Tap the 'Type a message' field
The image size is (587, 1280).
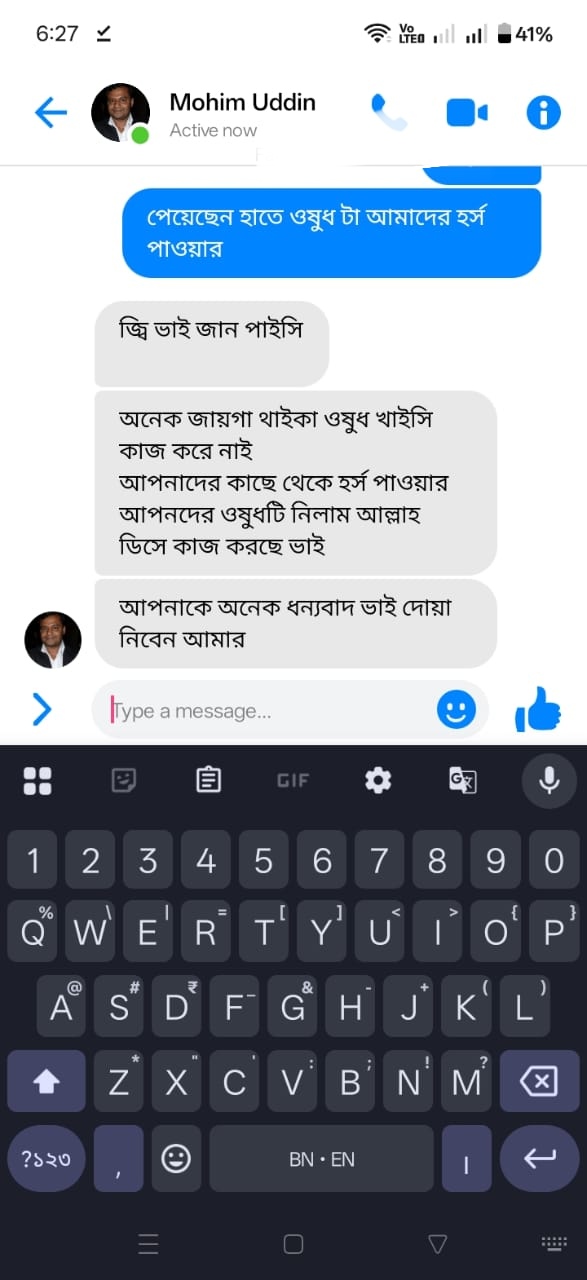coord(270,711)
